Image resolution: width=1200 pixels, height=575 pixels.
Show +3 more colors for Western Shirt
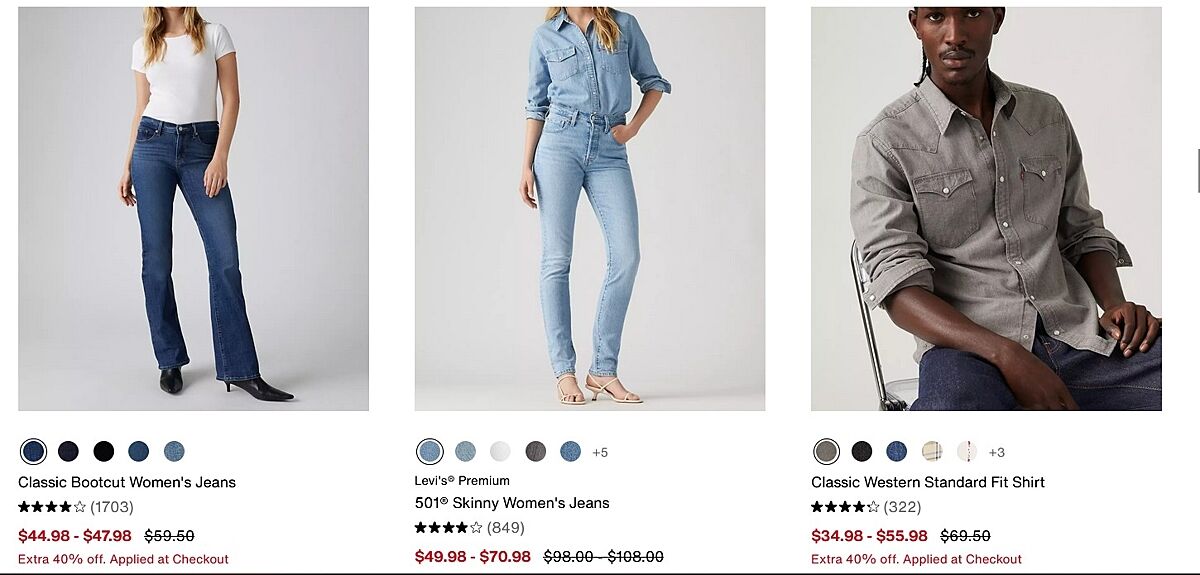click(x=996, y=452)
